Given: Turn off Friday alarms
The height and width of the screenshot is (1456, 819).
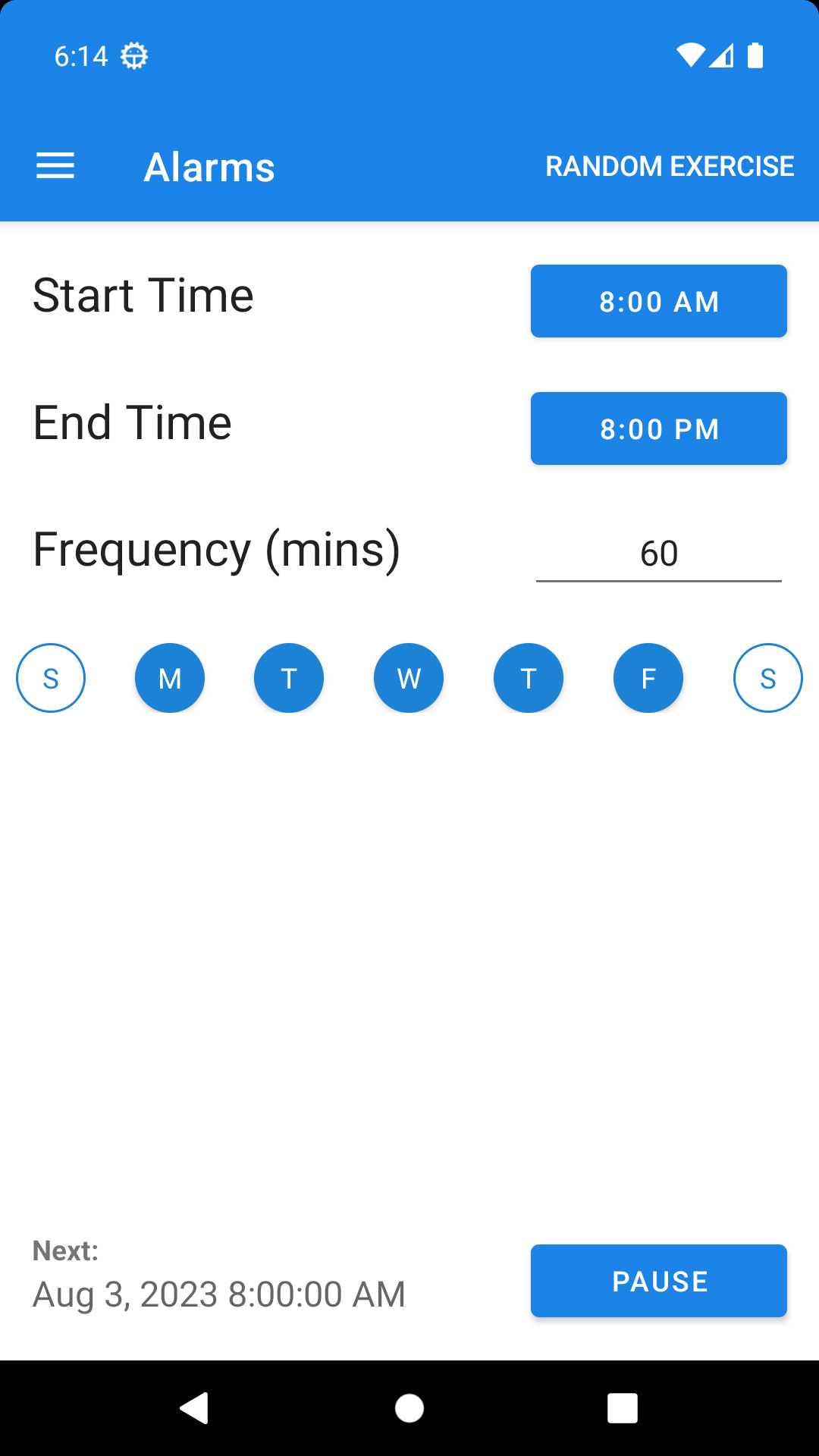Looking at the screenshot, I should click(x=648, y=678).
